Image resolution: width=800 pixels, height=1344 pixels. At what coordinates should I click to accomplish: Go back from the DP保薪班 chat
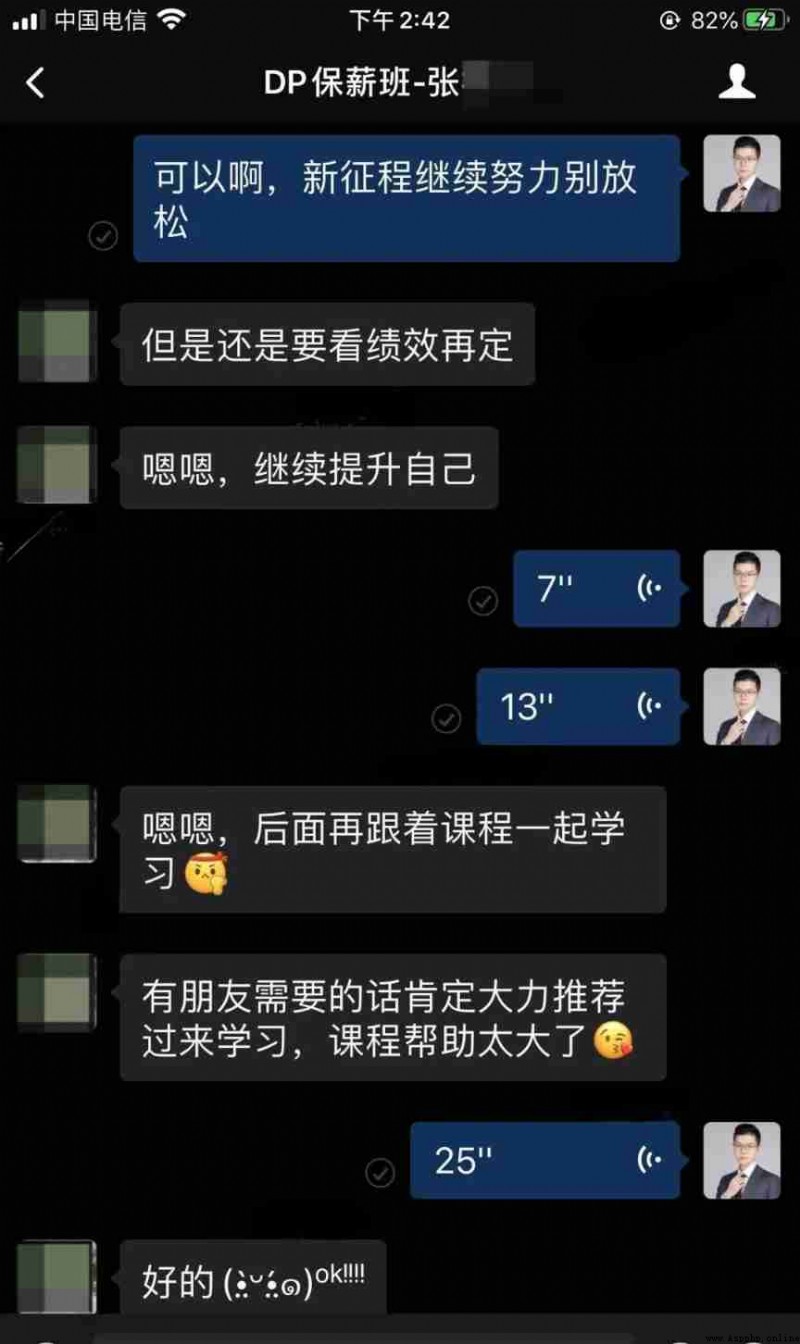click(x=35, y=83)
